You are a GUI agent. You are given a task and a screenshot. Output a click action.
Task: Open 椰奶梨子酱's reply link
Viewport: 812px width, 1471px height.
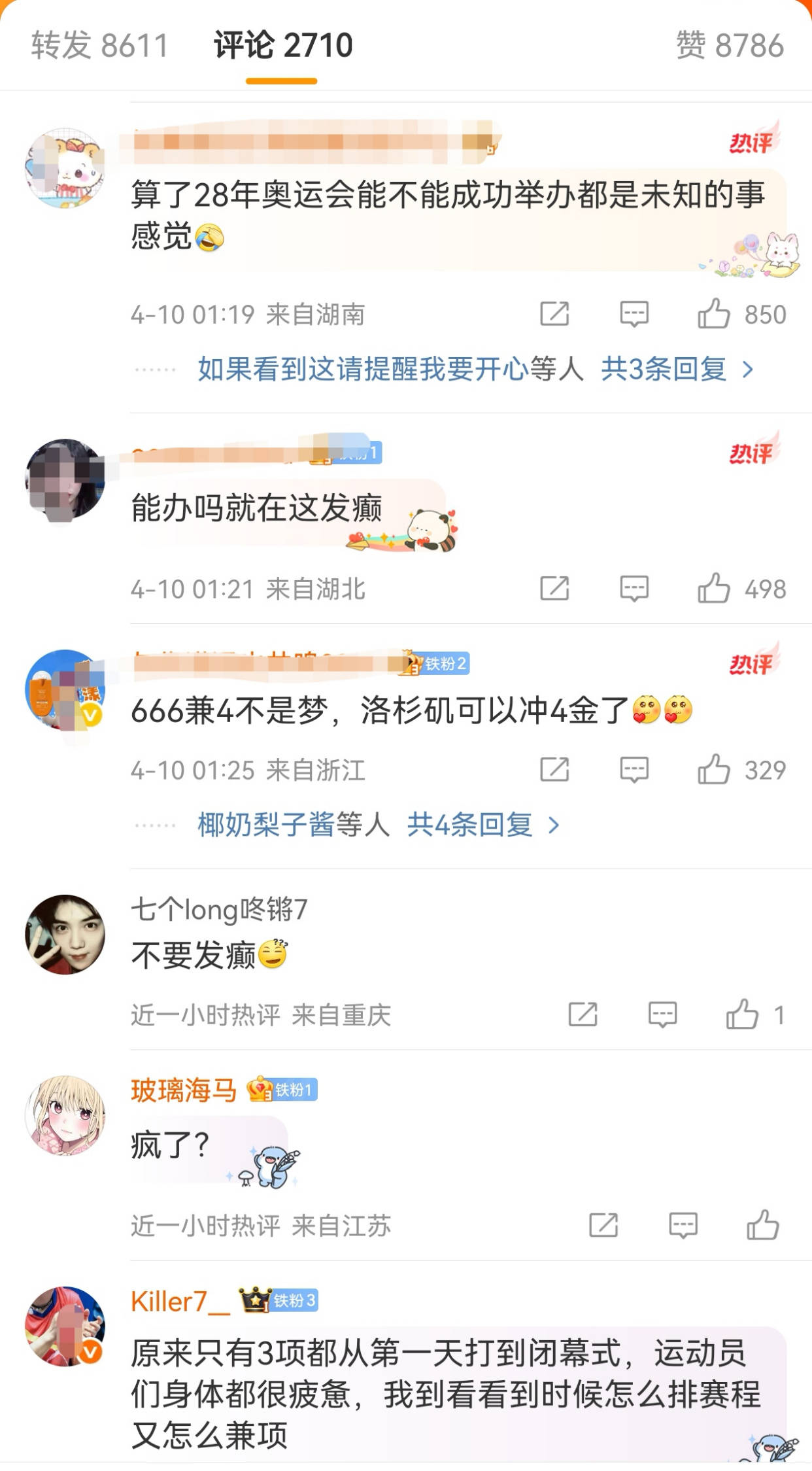(x=265, y=824)
